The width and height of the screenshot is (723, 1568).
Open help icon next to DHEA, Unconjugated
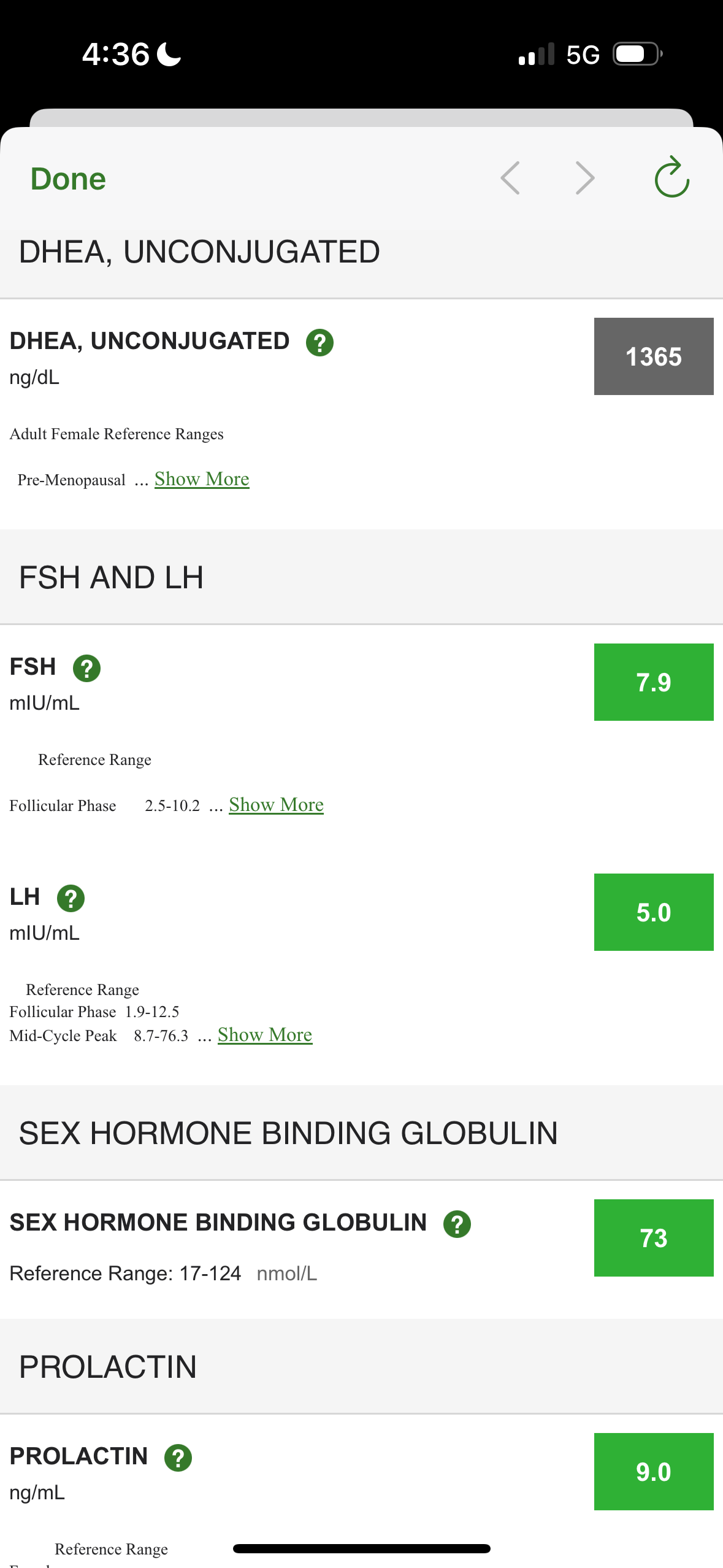coord(319,342)
